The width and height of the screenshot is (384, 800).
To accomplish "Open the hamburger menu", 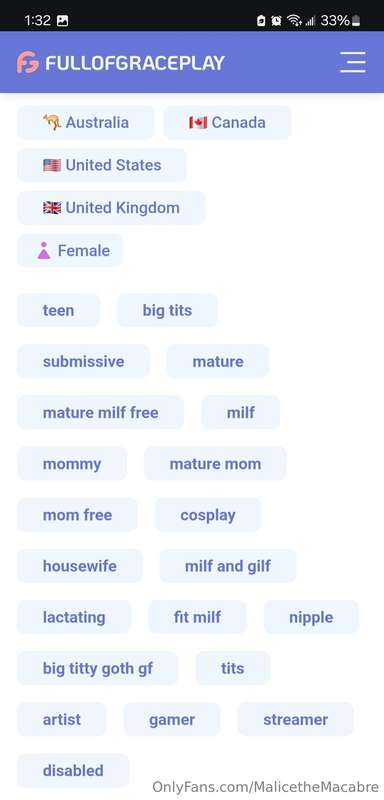I will [x=353, y=62].
